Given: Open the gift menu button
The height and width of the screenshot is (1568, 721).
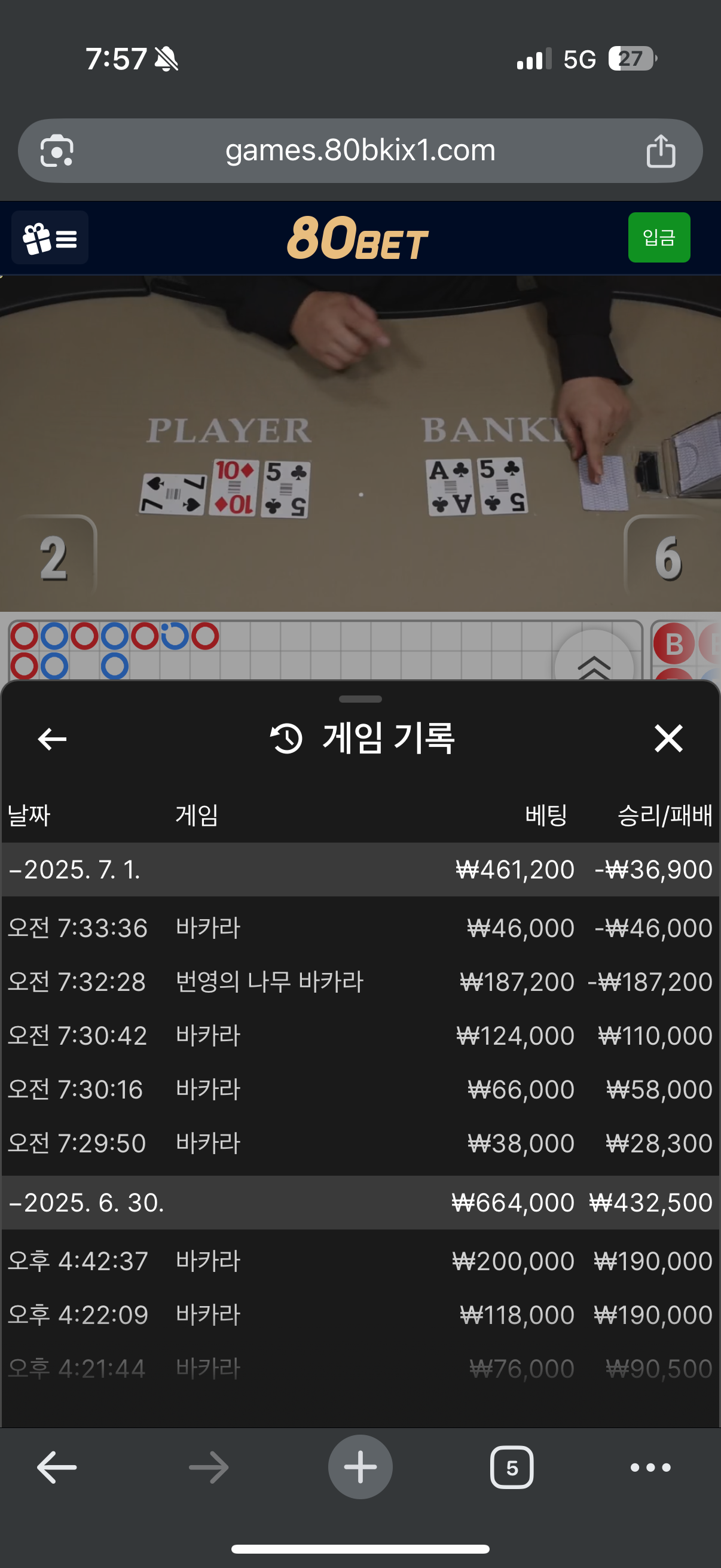Looking at the screenshot, I should click(50, 238).
